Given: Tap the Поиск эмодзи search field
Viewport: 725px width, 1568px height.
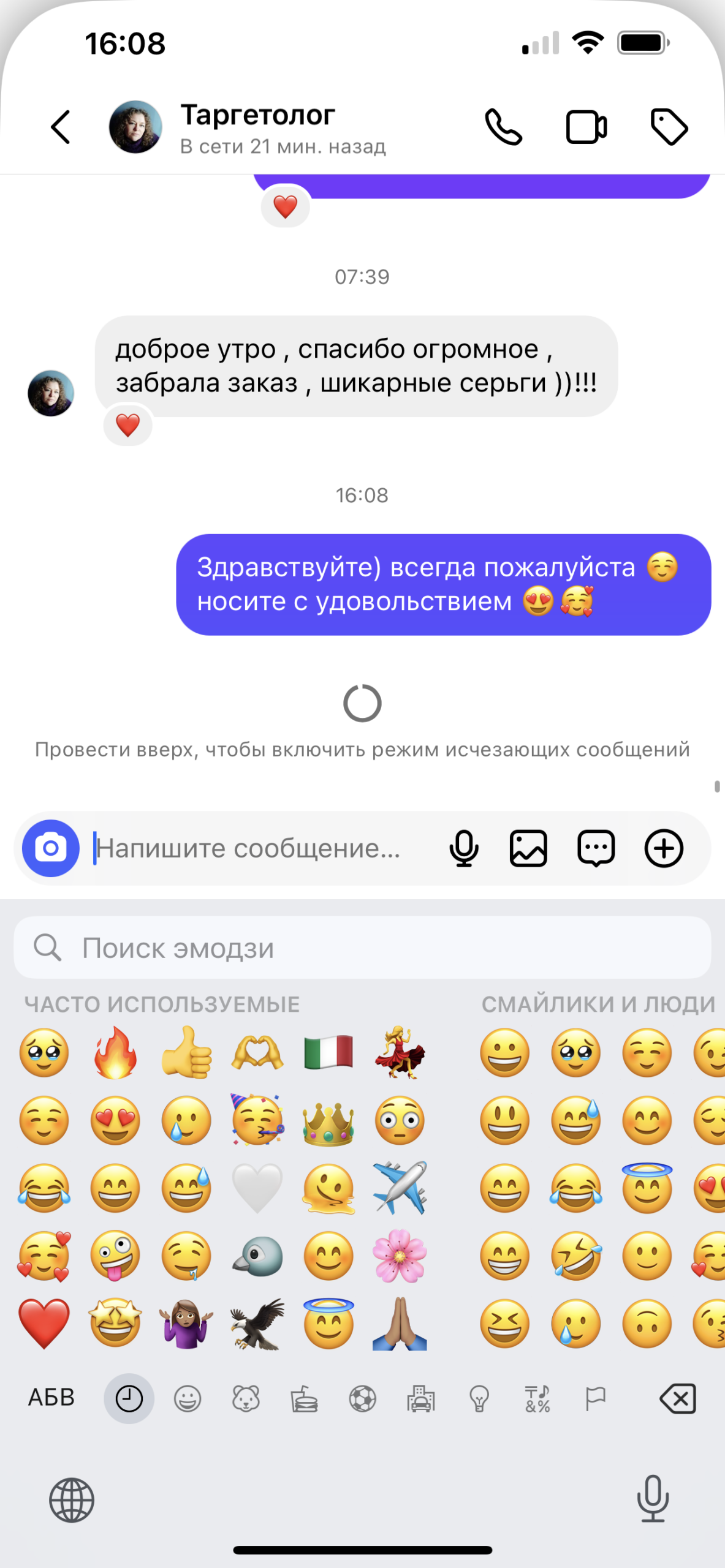Looking at the screenshot, I should tap(362, 948).
